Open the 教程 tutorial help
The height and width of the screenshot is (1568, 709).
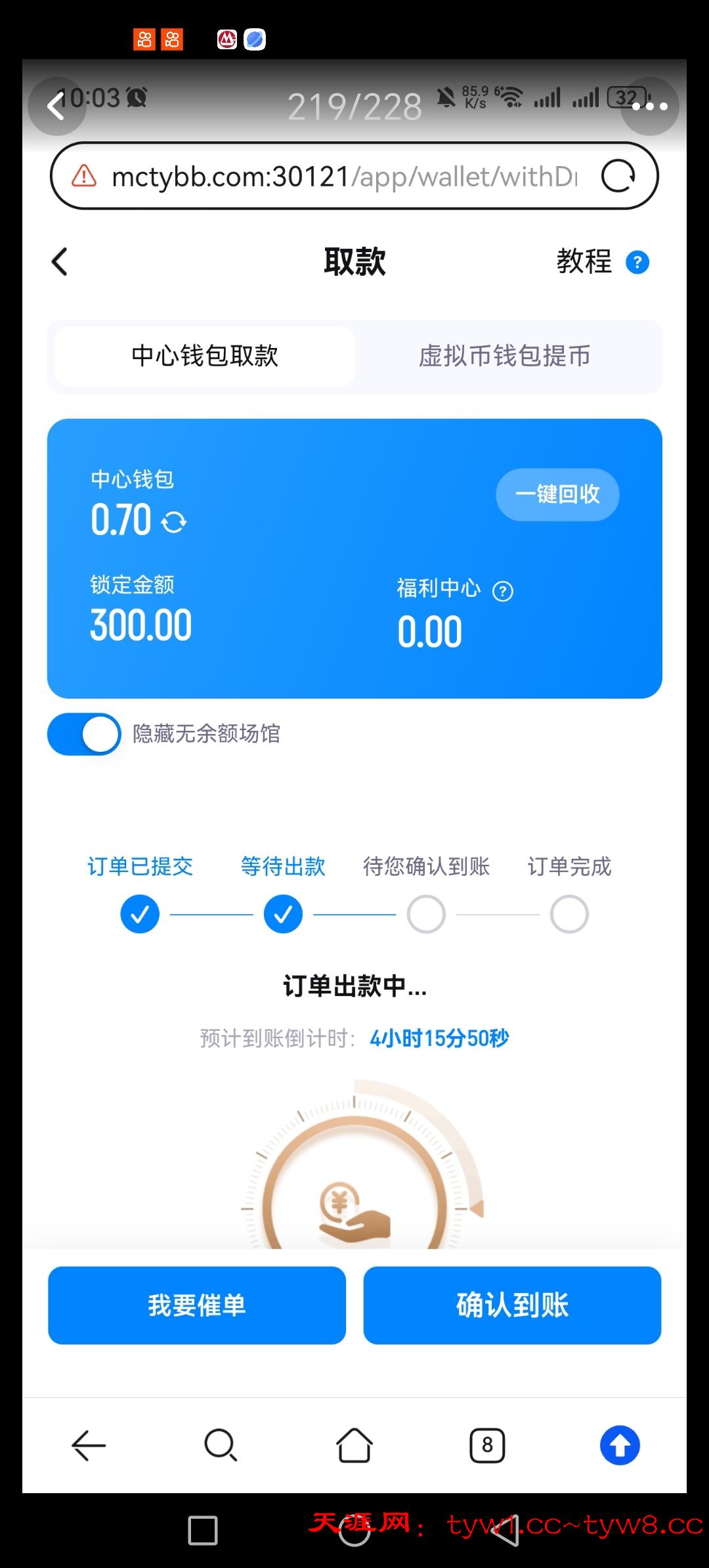tap(602, 261)
